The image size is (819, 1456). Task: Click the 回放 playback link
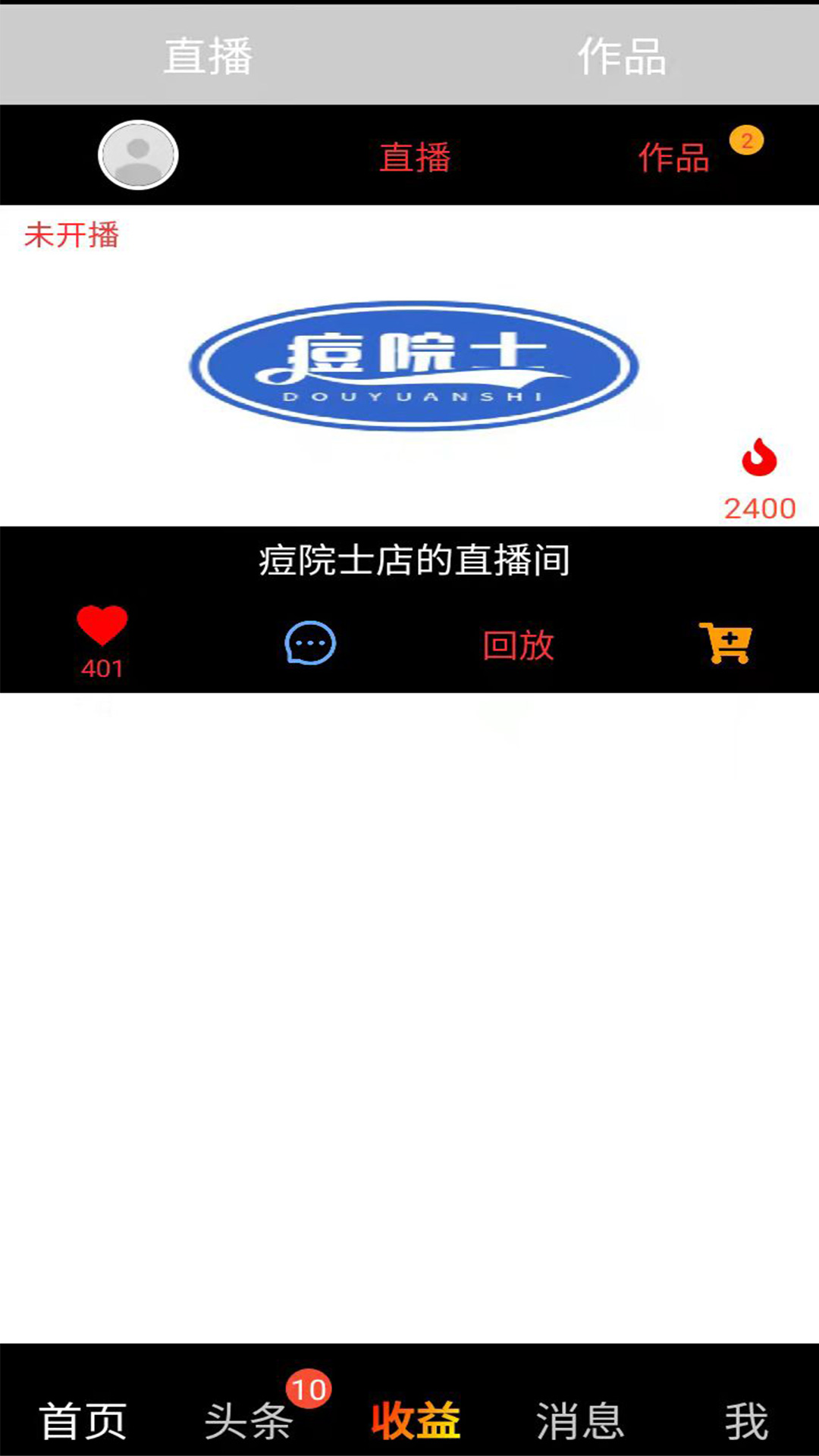coord(519,643)
